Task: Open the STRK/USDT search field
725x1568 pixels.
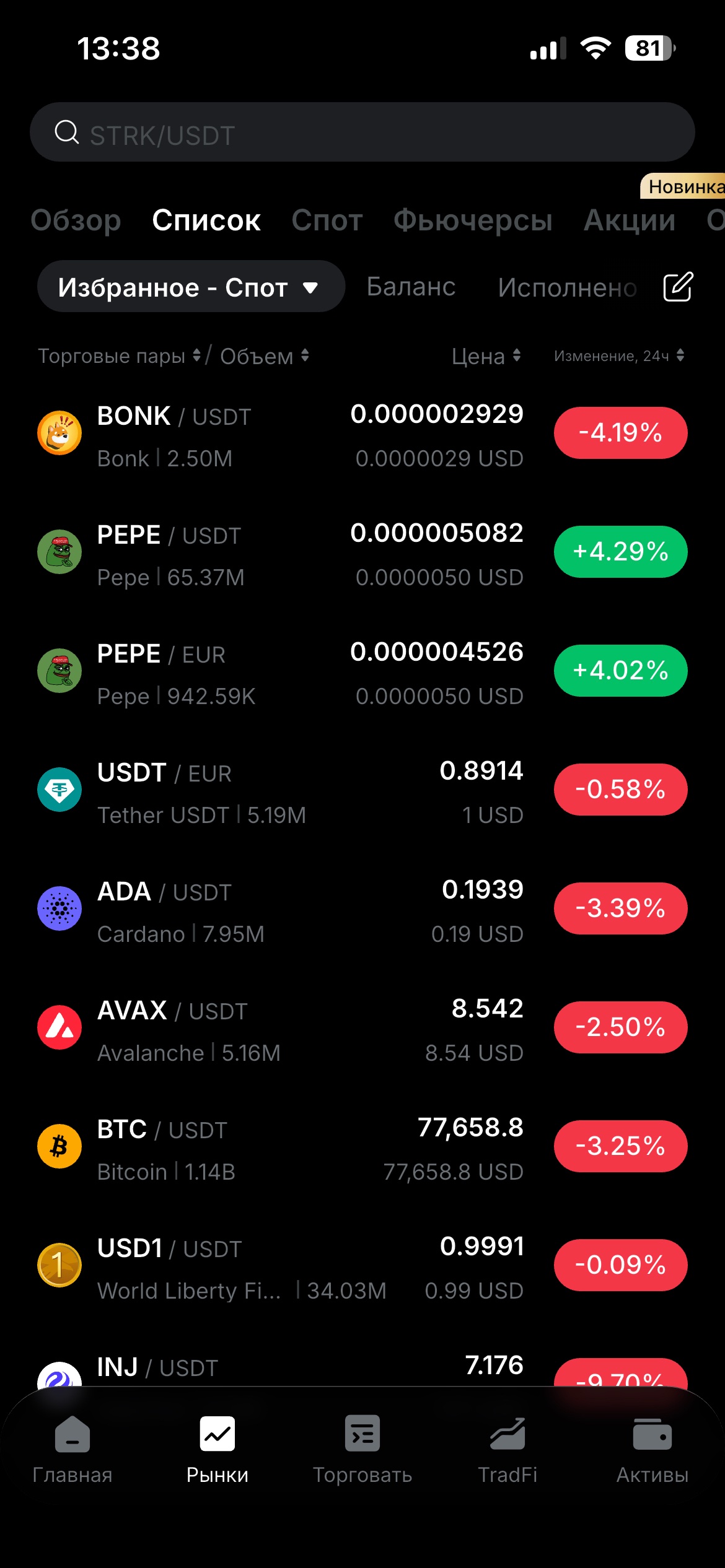Action: coord(362,132)
